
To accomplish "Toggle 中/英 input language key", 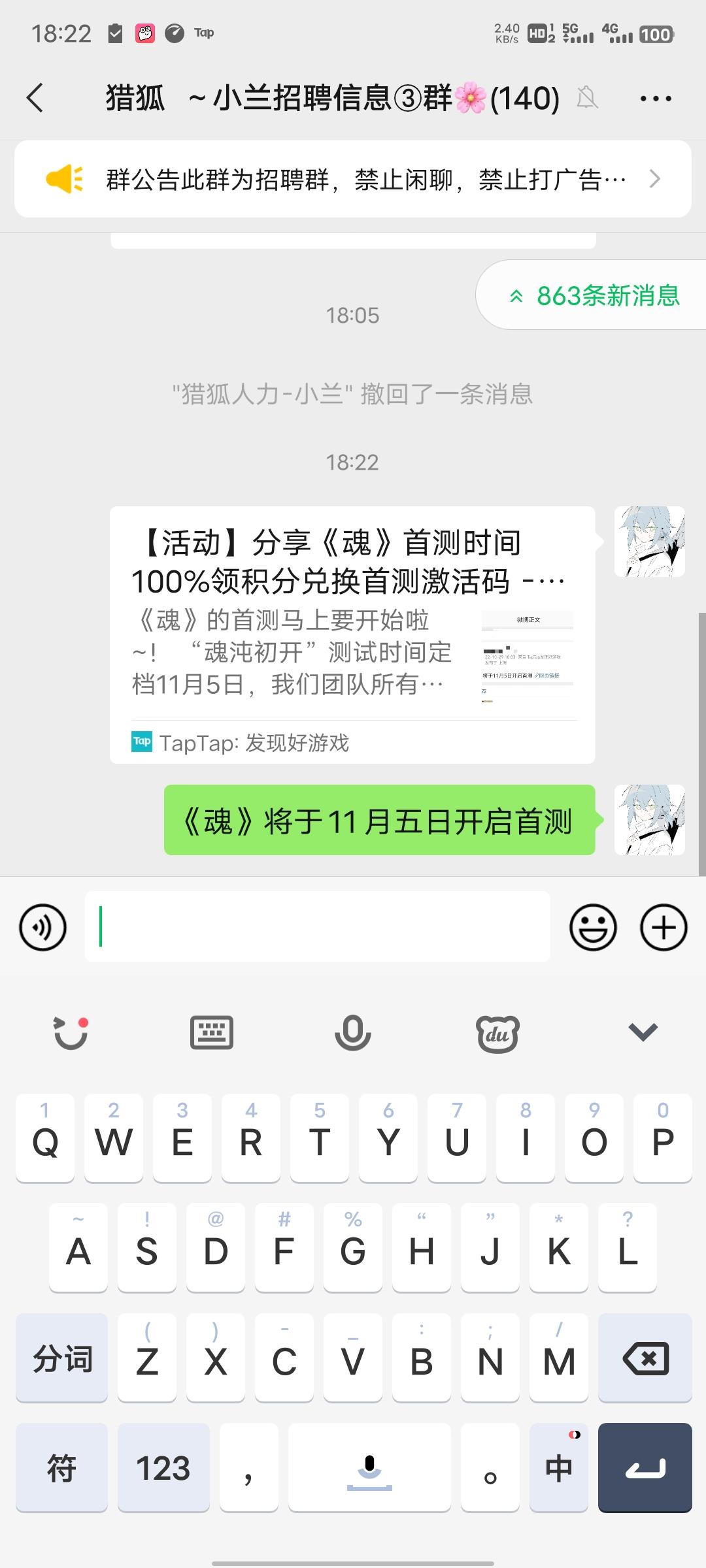I will coord(559,1467).
